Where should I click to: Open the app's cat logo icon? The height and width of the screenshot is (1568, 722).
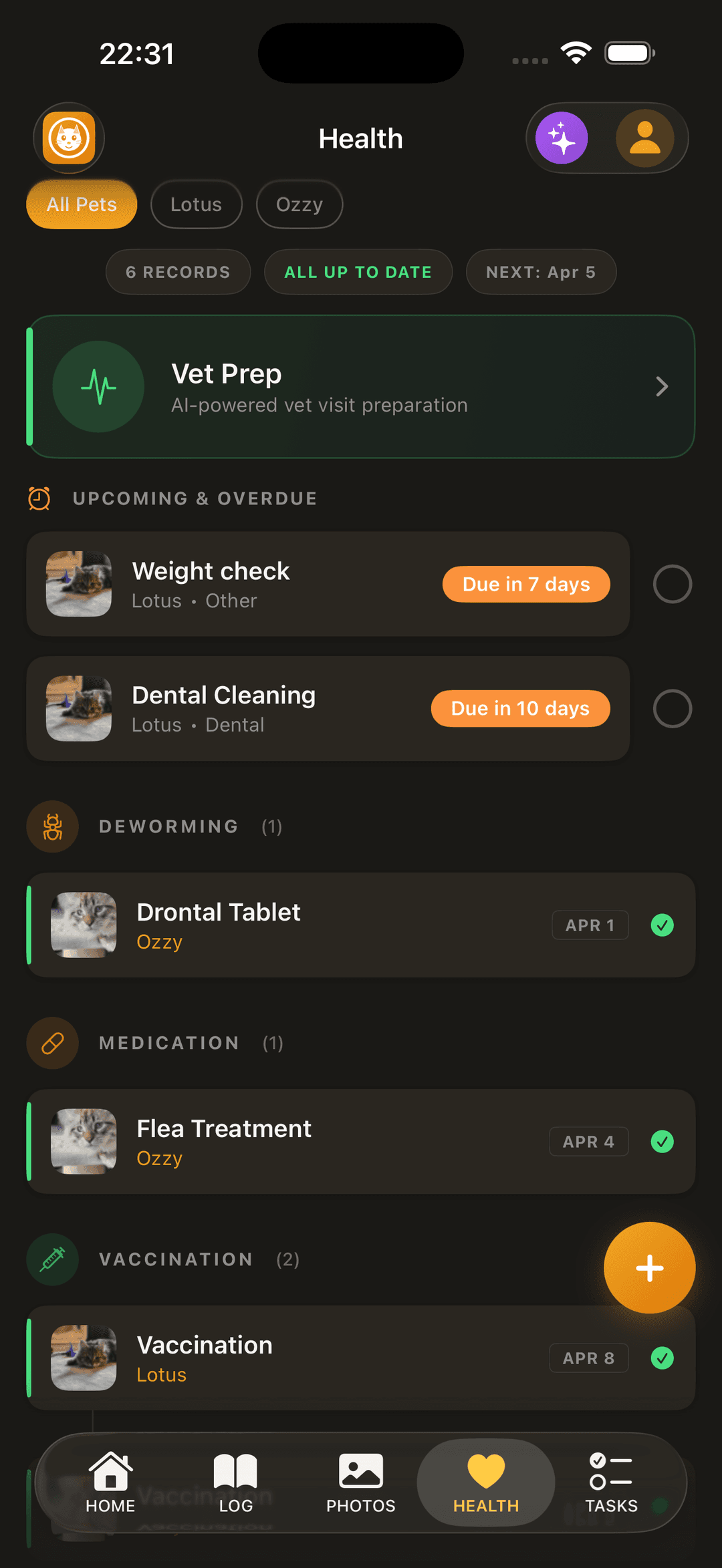[x=69, y=138]
